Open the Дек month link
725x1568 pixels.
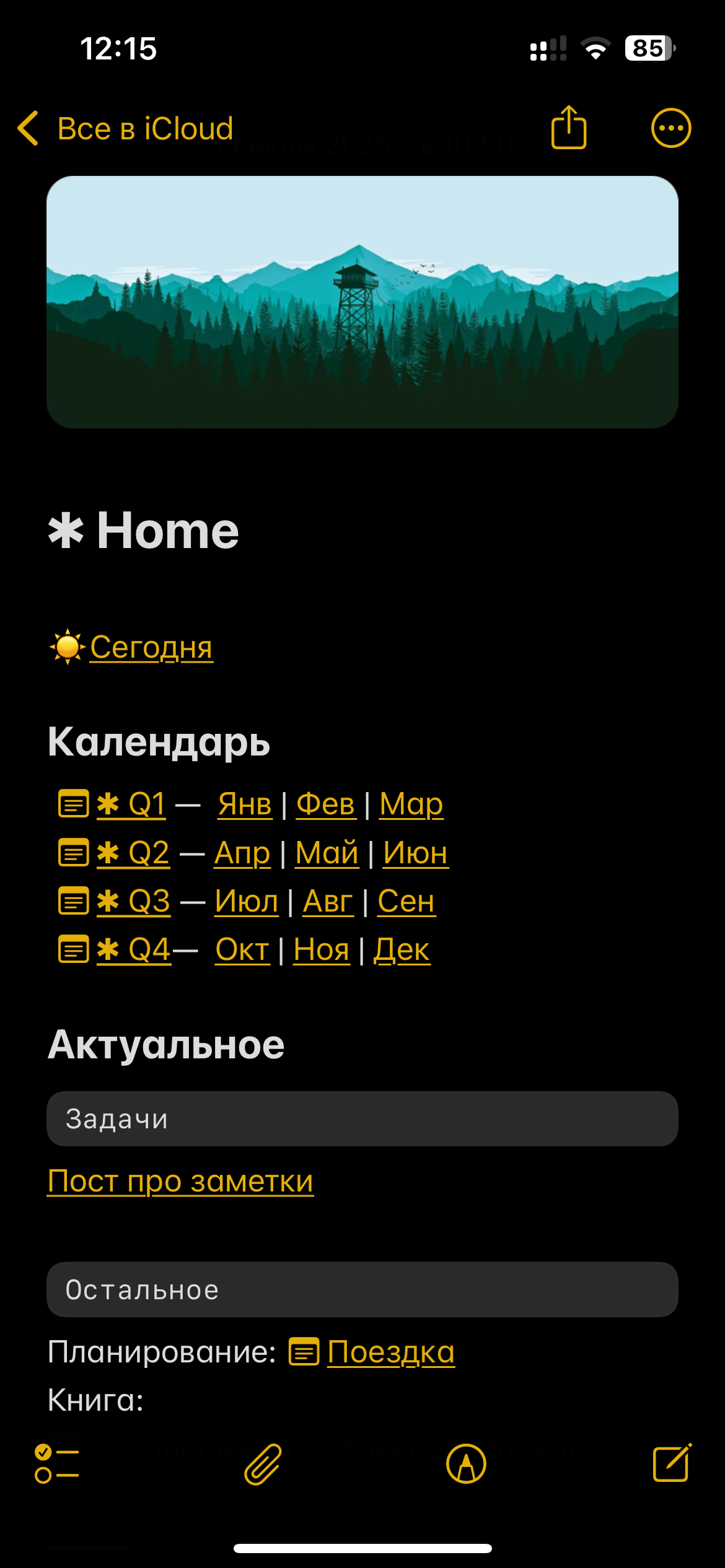[402, 949]
